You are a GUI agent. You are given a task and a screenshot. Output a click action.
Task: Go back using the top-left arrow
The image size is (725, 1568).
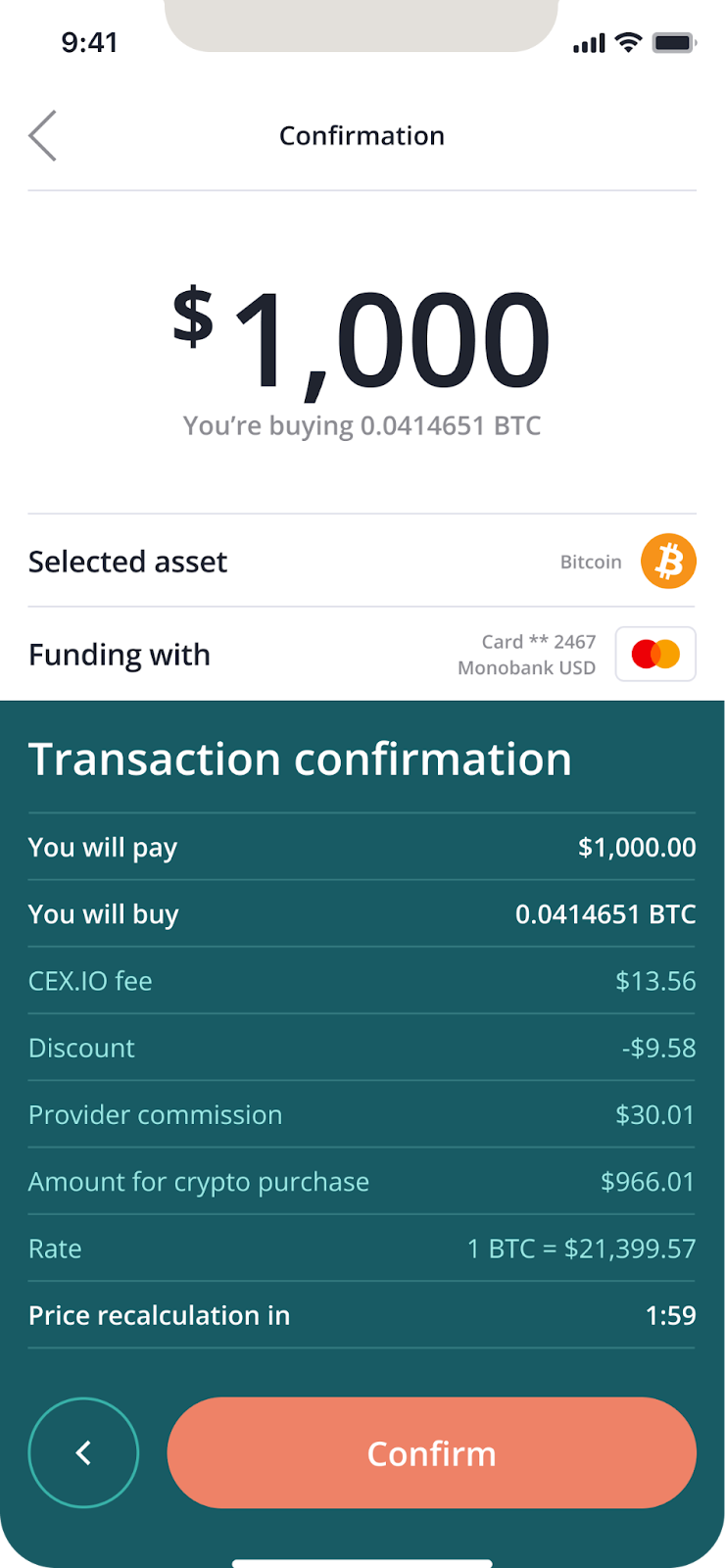tap(43, 135)
